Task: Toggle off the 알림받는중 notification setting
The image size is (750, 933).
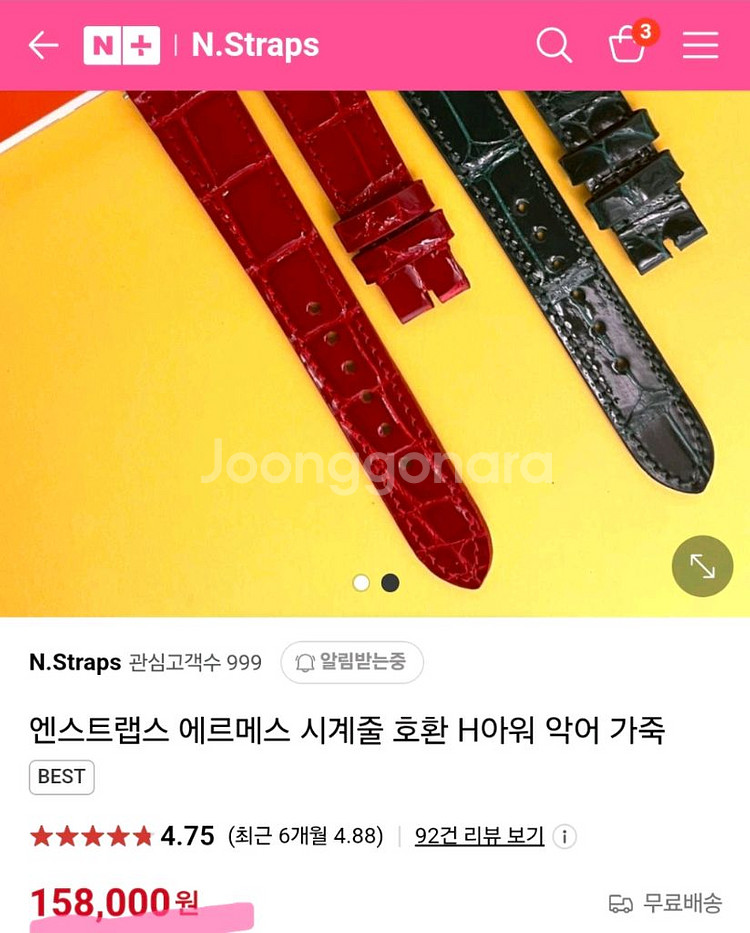Action: pos(353,663)
